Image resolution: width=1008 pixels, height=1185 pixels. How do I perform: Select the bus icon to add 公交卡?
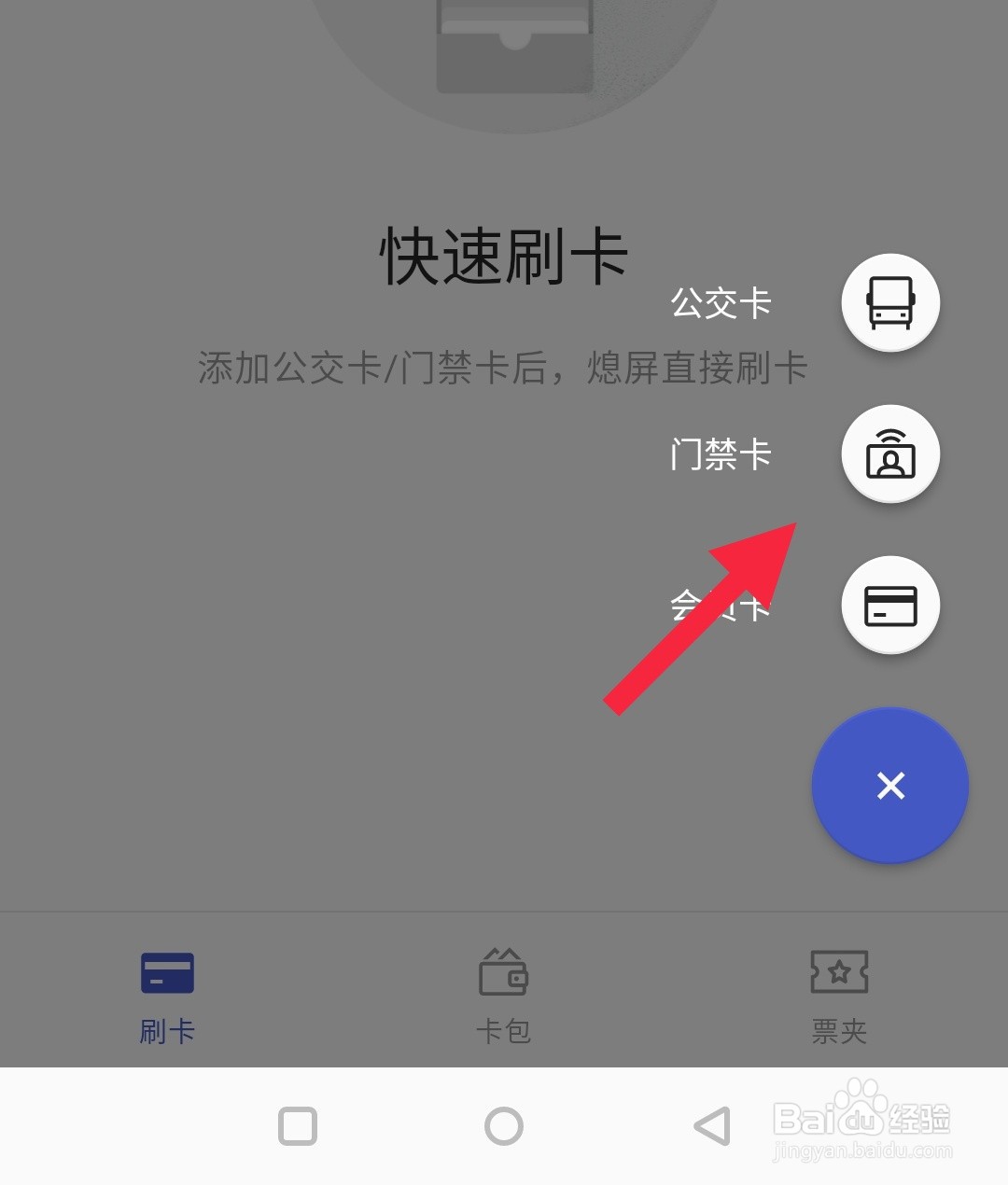889,303
